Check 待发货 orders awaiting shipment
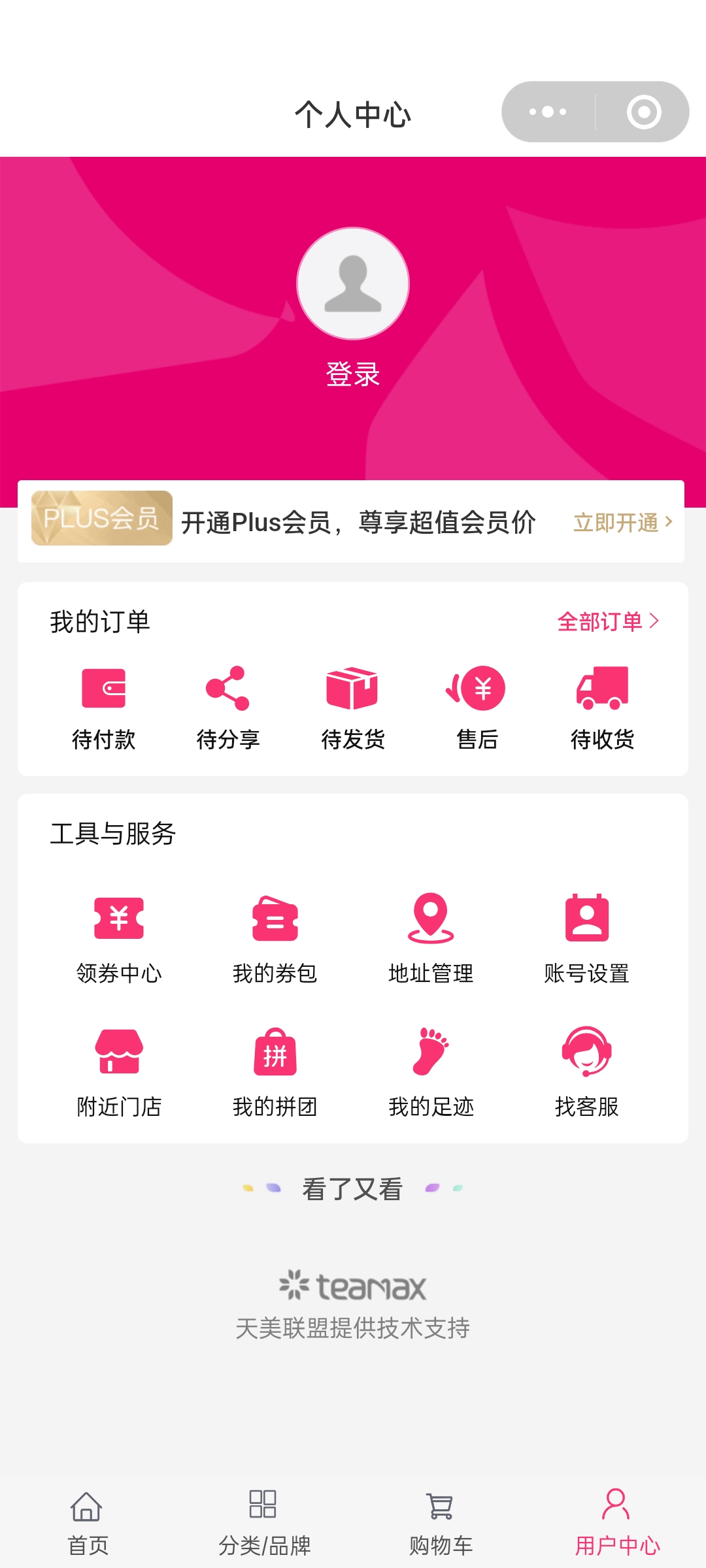The height and width of the screenshot is (1568, 706). (352, 707)
